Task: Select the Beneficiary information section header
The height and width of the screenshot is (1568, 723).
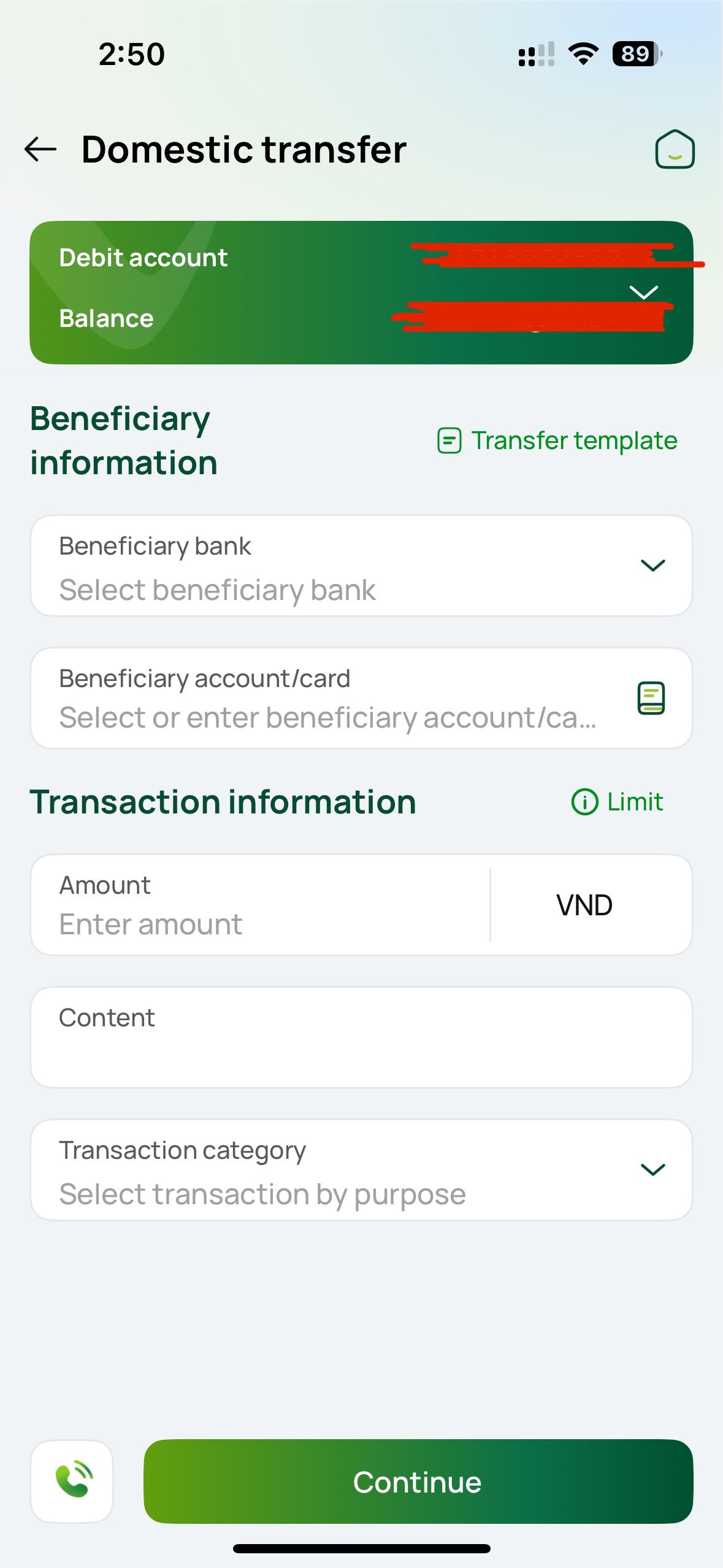Action: pyautogui.click(x=124, y=439)
